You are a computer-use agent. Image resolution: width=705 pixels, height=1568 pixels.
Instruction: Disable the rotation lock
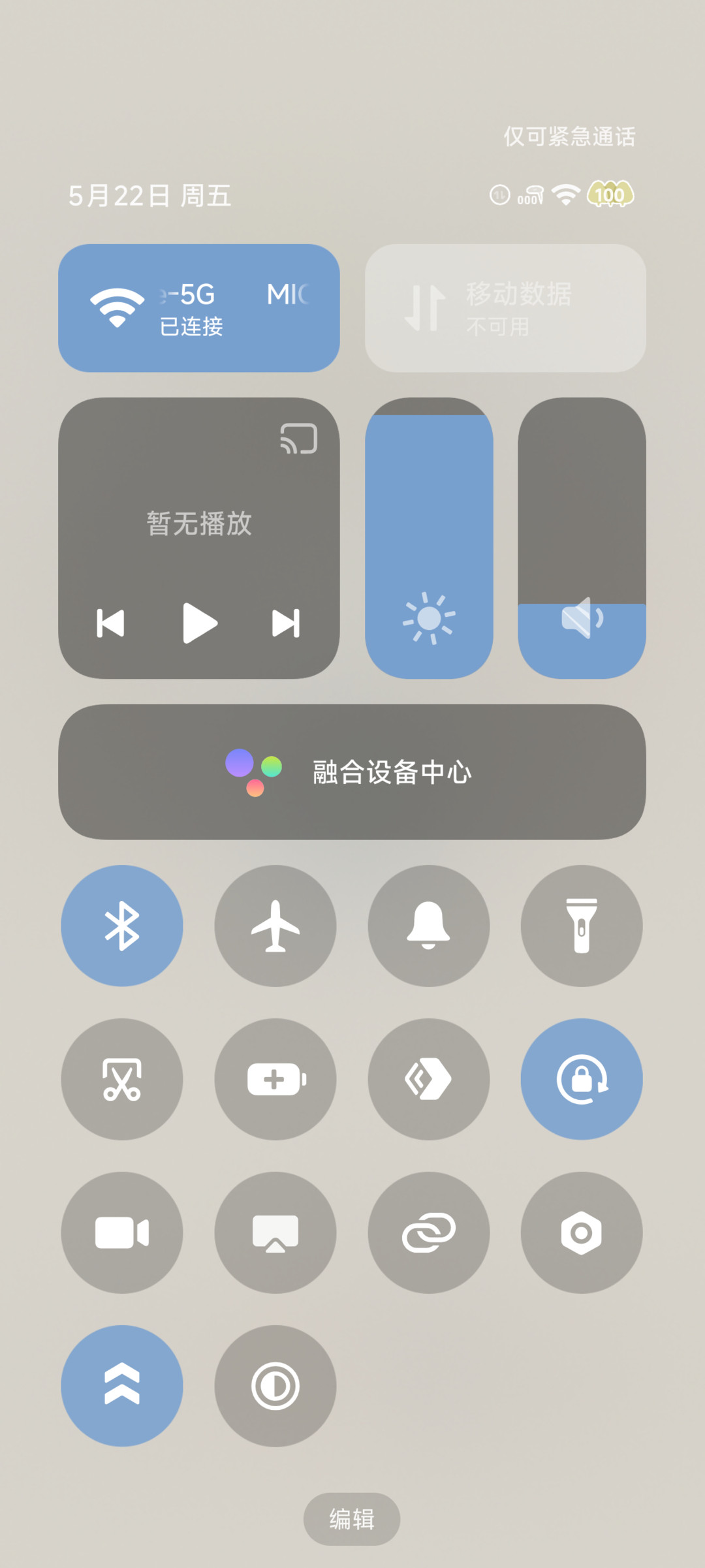(x=582, y=1079)
